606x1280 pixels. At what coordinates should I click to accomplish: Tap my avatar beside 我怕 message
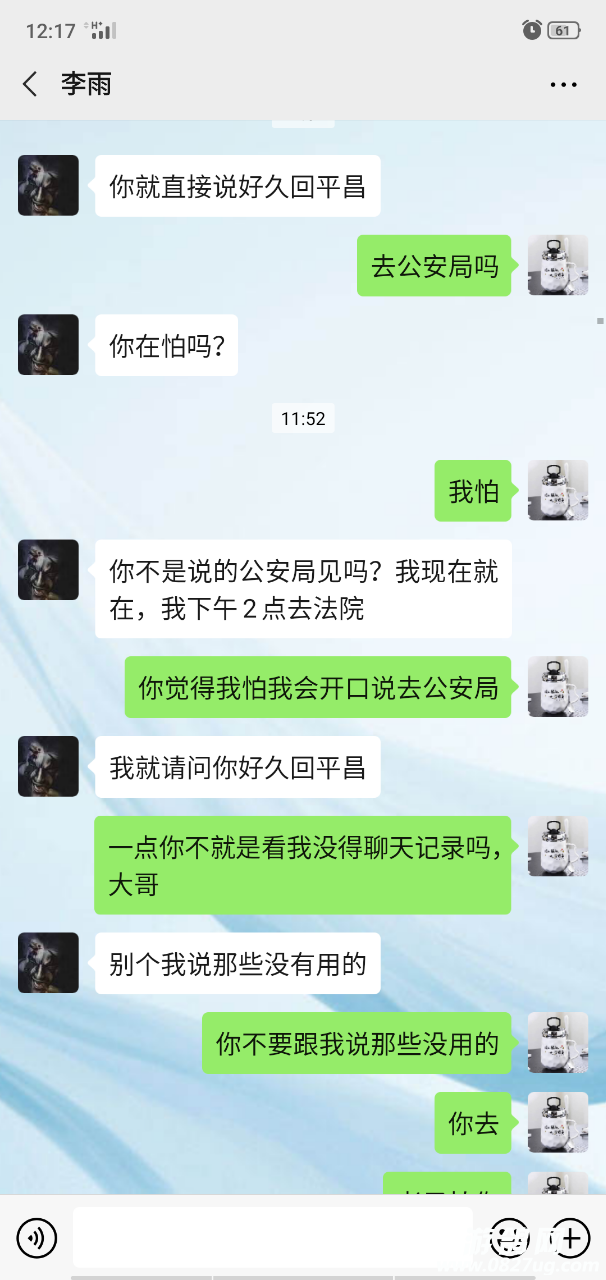pos(557,491)
